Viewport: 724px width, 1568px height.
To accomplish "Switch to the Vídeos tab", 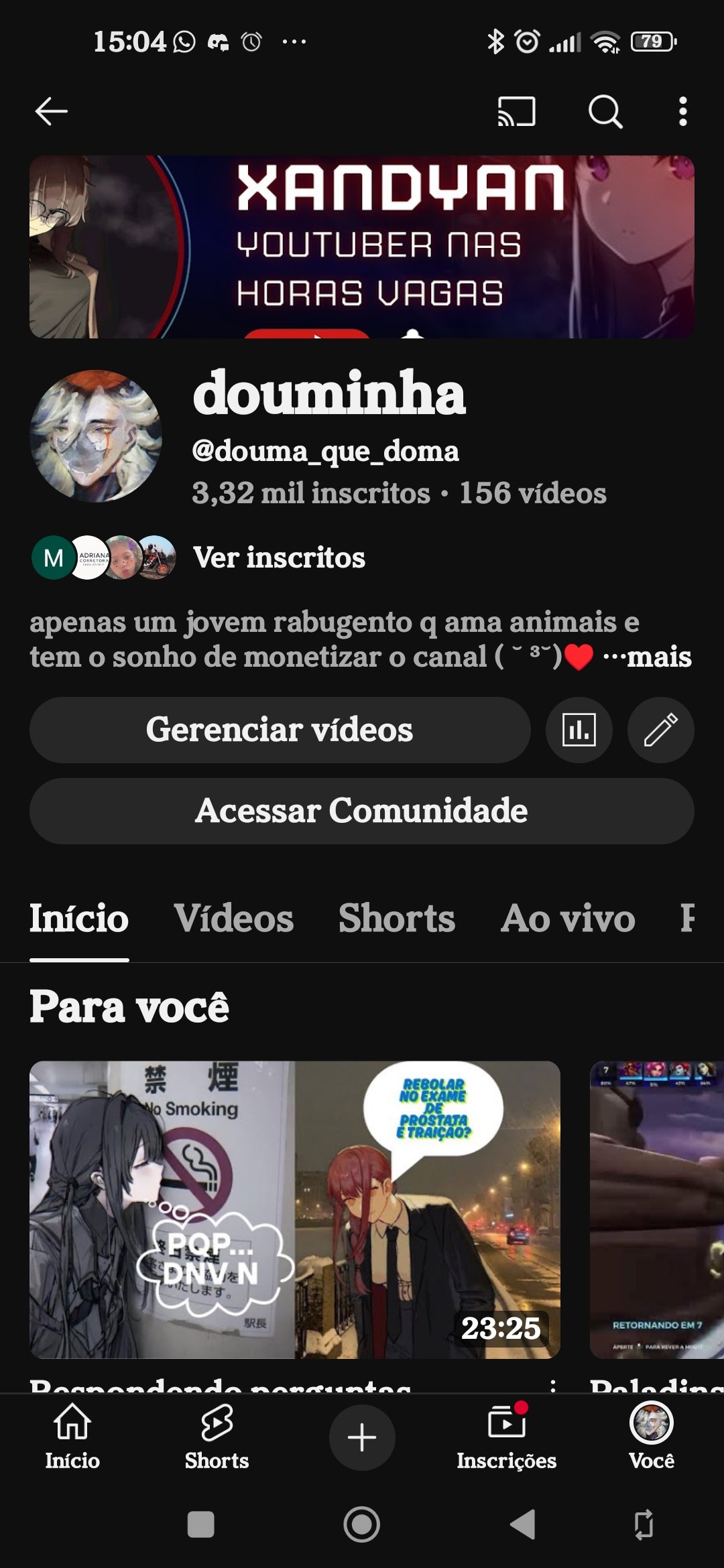I will pos(234,918).
